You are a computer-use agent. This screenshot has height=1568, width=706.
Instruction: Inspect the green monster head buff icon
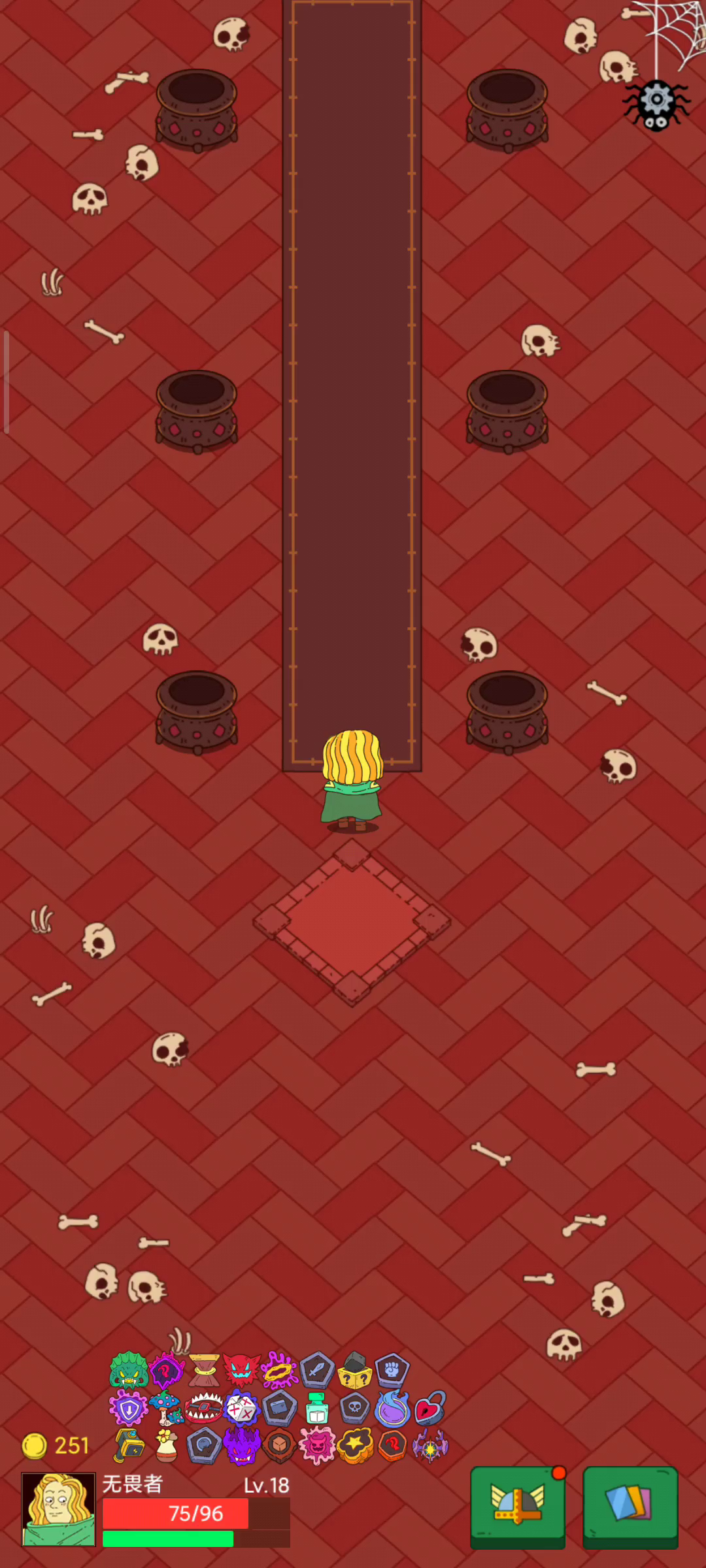click(128, 1370)
